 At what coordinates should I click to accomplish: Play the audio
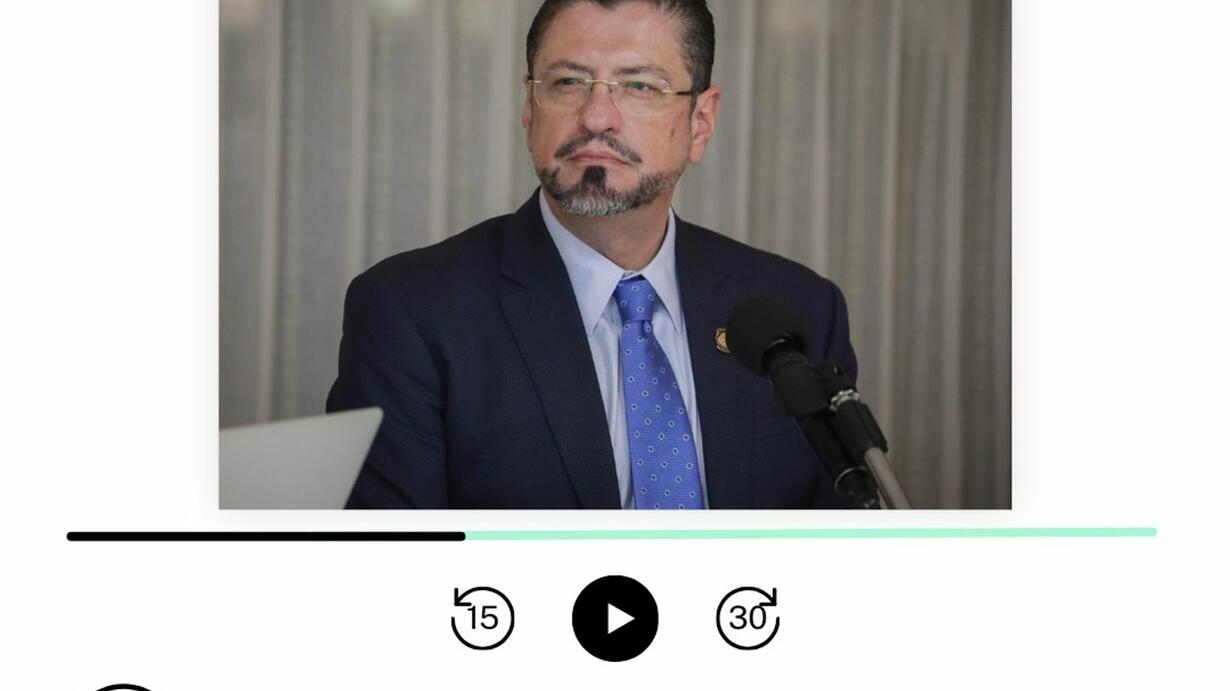[615, 618]
